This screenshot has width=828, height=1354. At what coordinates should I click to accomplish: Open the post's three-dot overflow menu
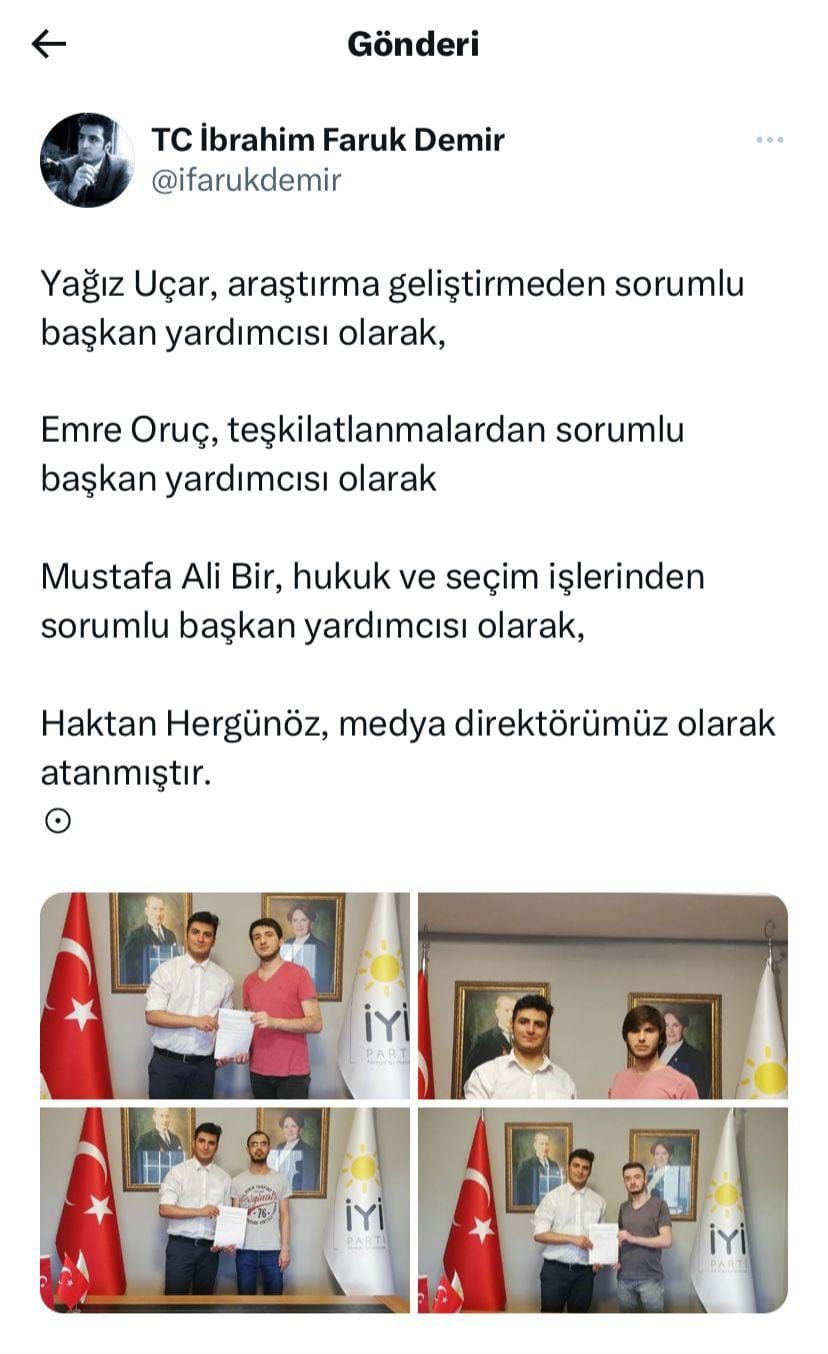tap(769, 140)
